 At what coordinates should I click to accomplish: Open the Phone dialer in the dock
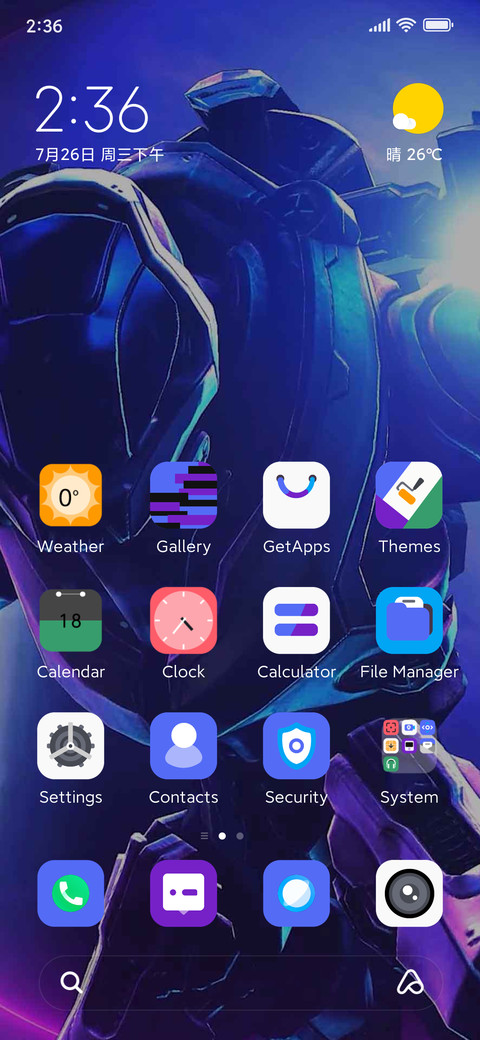coord(70,893)
